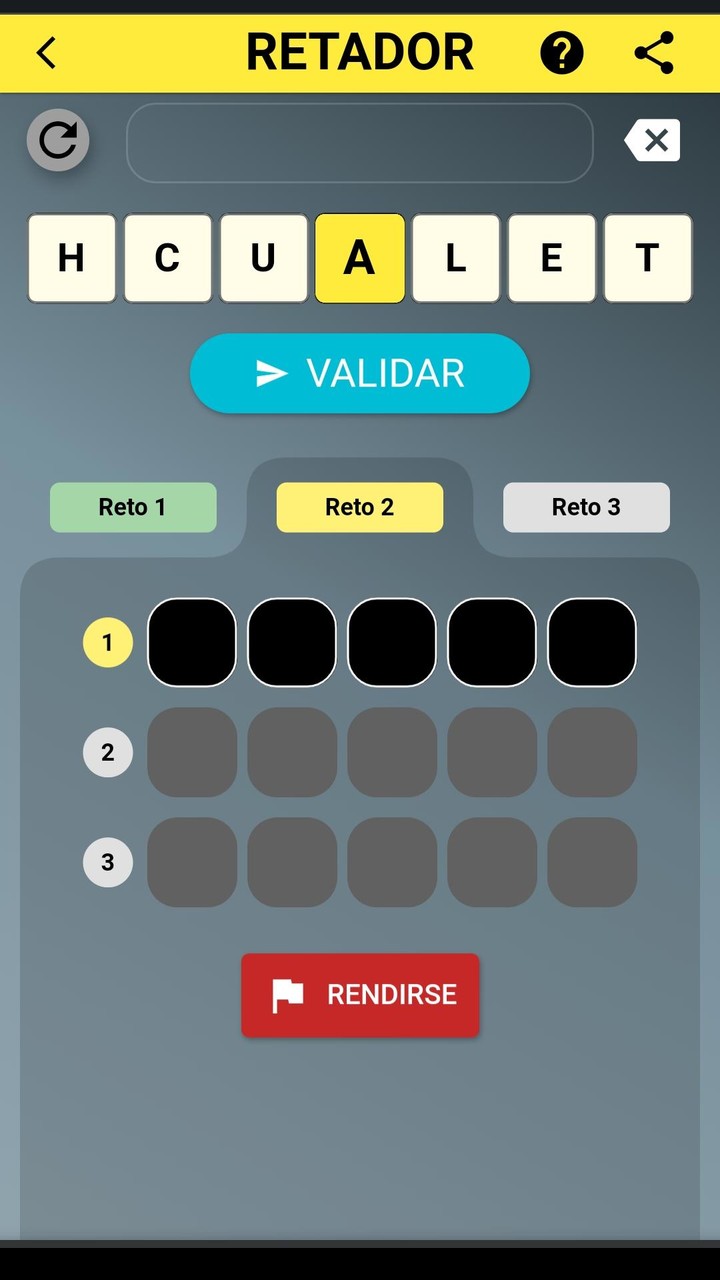Select the letter C tile

(167, 258)
